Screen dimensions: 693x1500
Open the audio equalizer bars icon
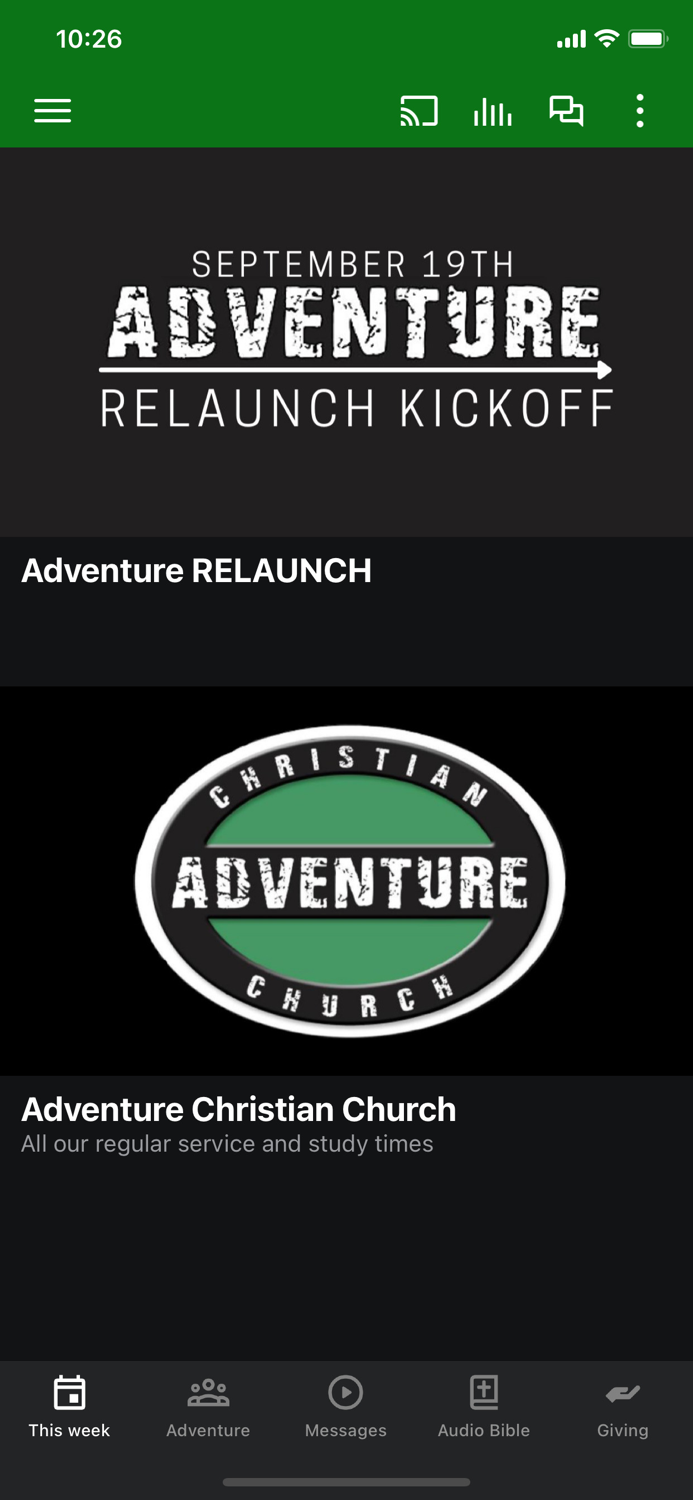pos(492,112)
